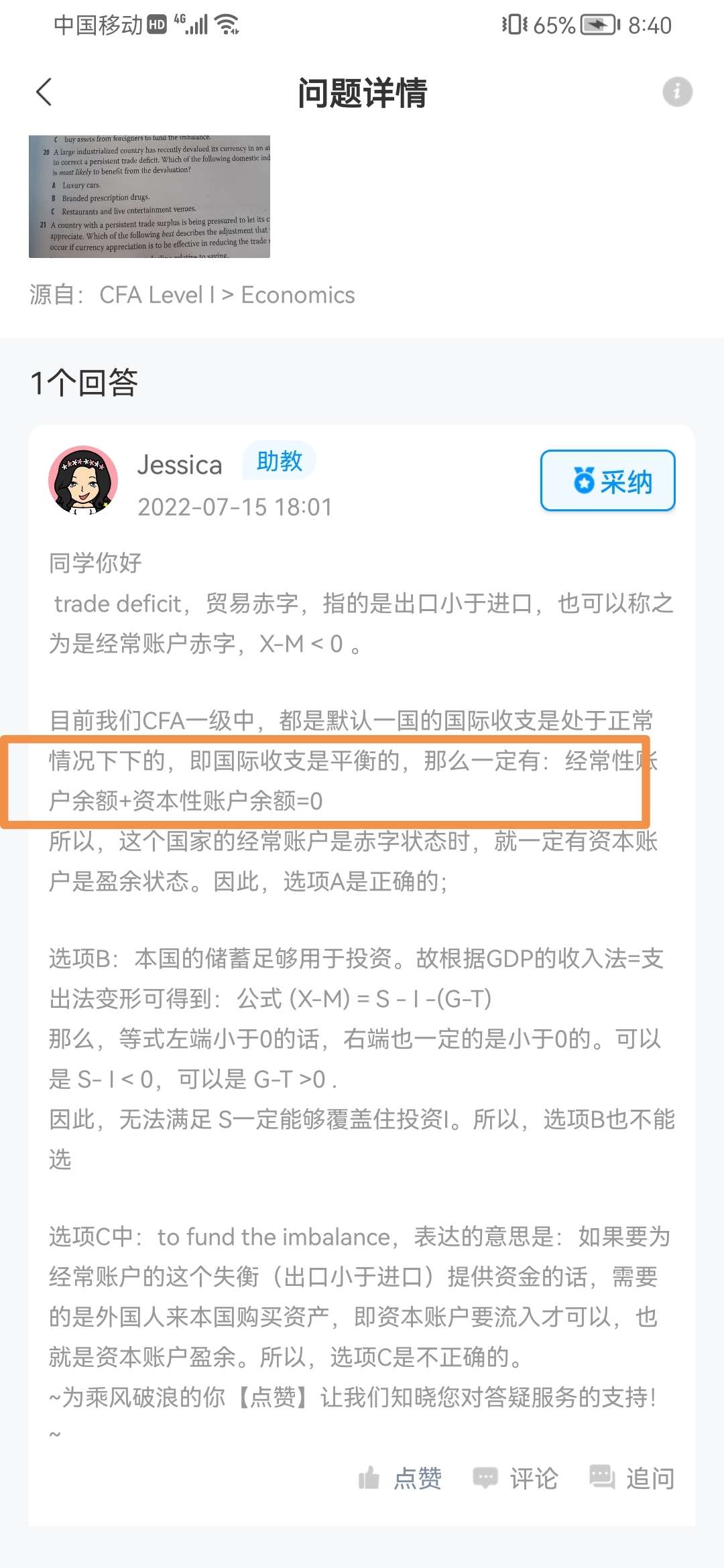Like the answer with 点赞
The height and width of the screenshot is (1568, 724).
click(x=400, y=1478)
